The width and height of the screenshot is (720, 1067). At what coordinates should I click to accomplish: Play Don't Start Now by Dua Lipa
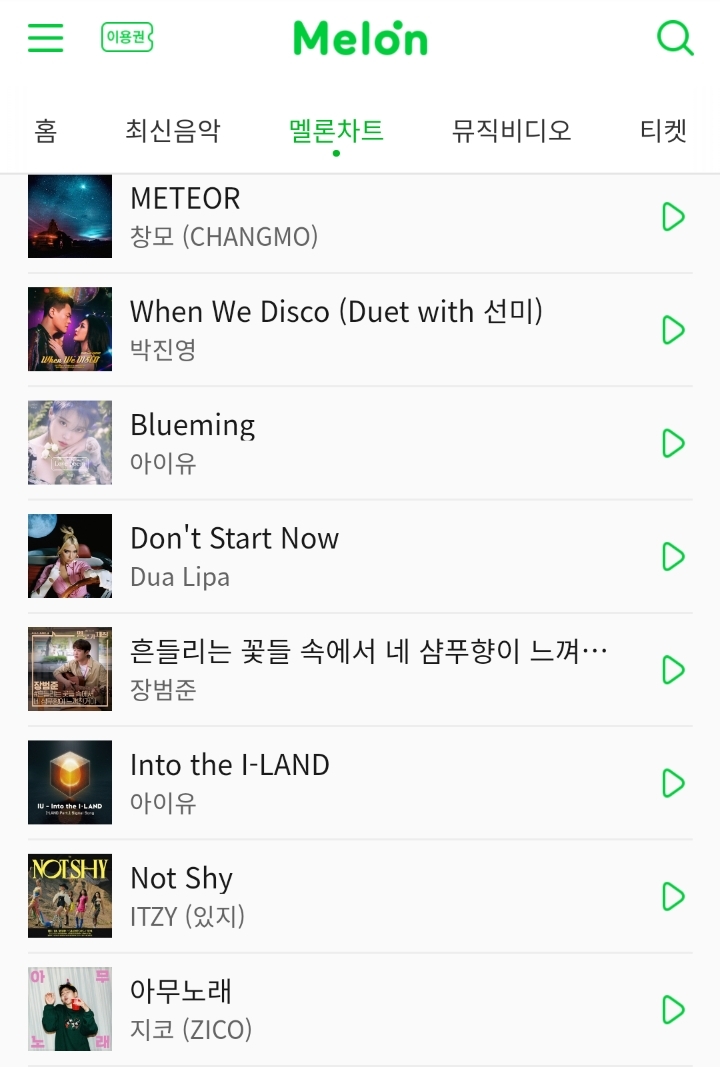(673, 556)
